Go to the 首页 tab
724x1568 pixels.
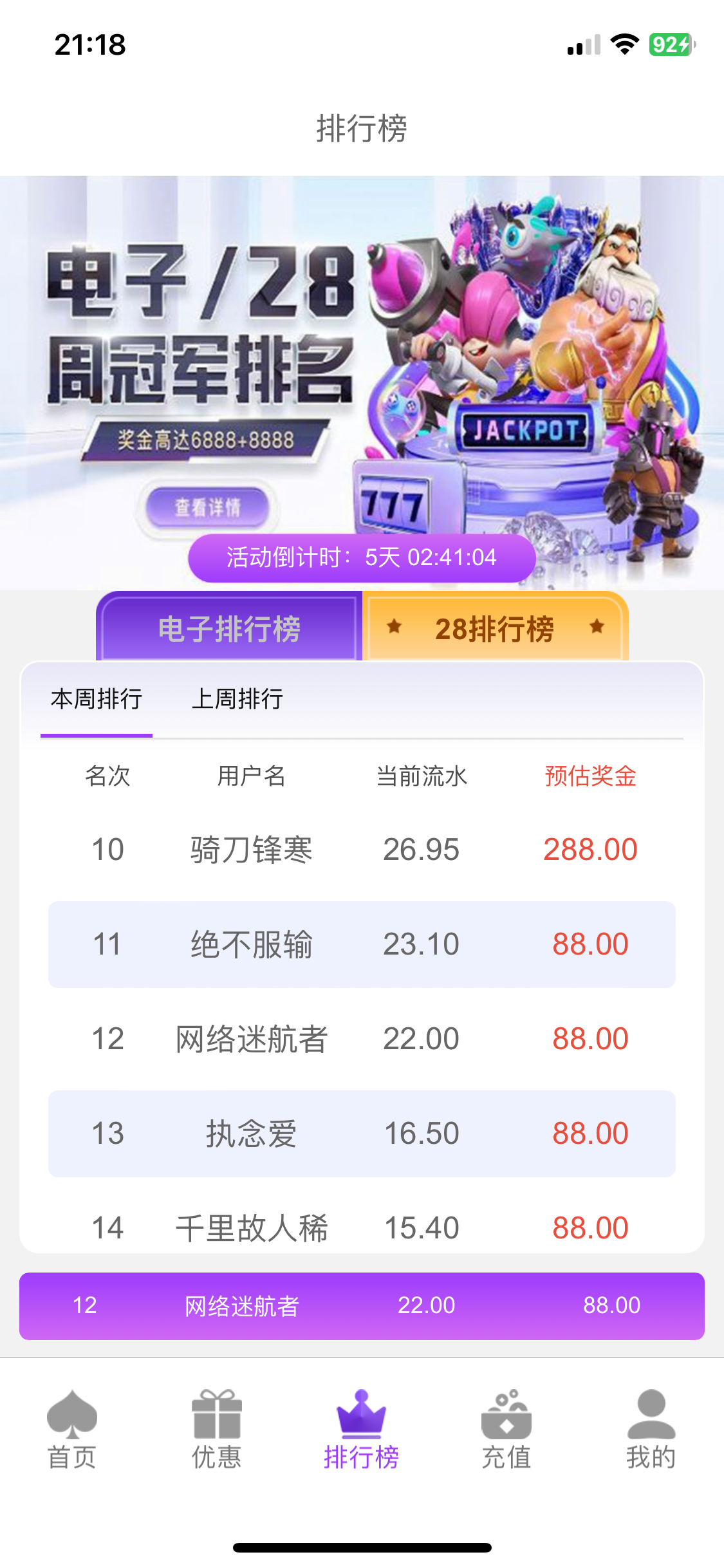(72, 1430)
